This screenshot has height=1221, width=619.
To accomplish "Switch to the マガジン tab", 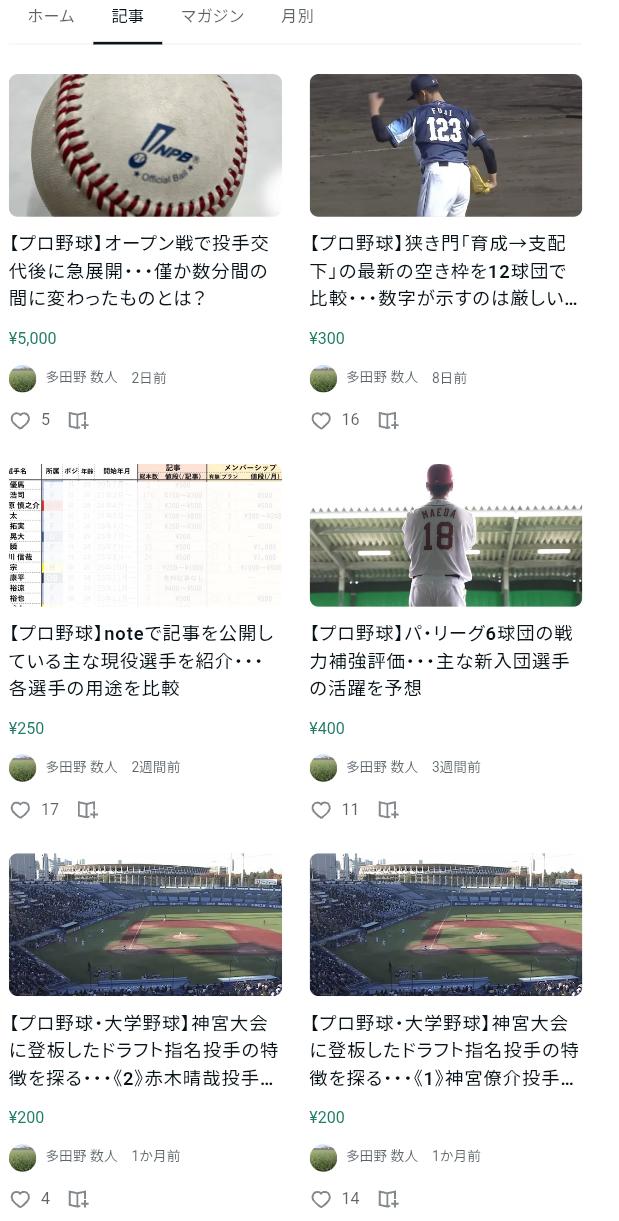I will click(212, 17).
